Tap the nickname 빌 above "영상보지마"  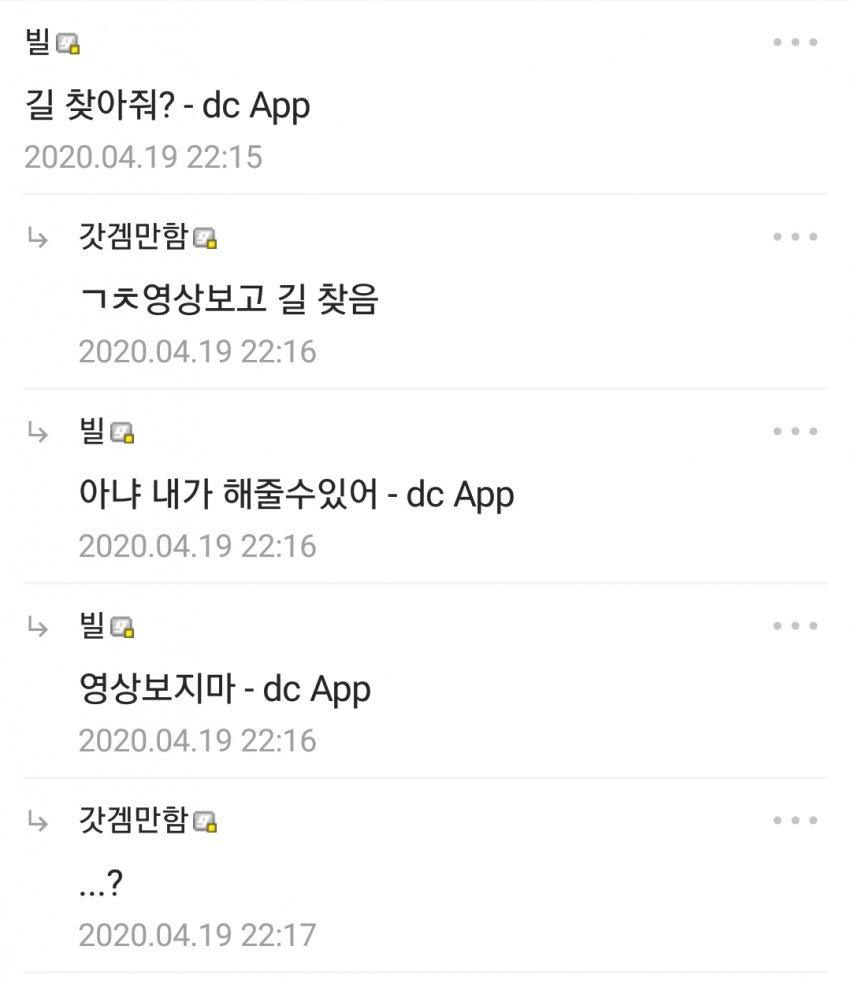(92, 626)
